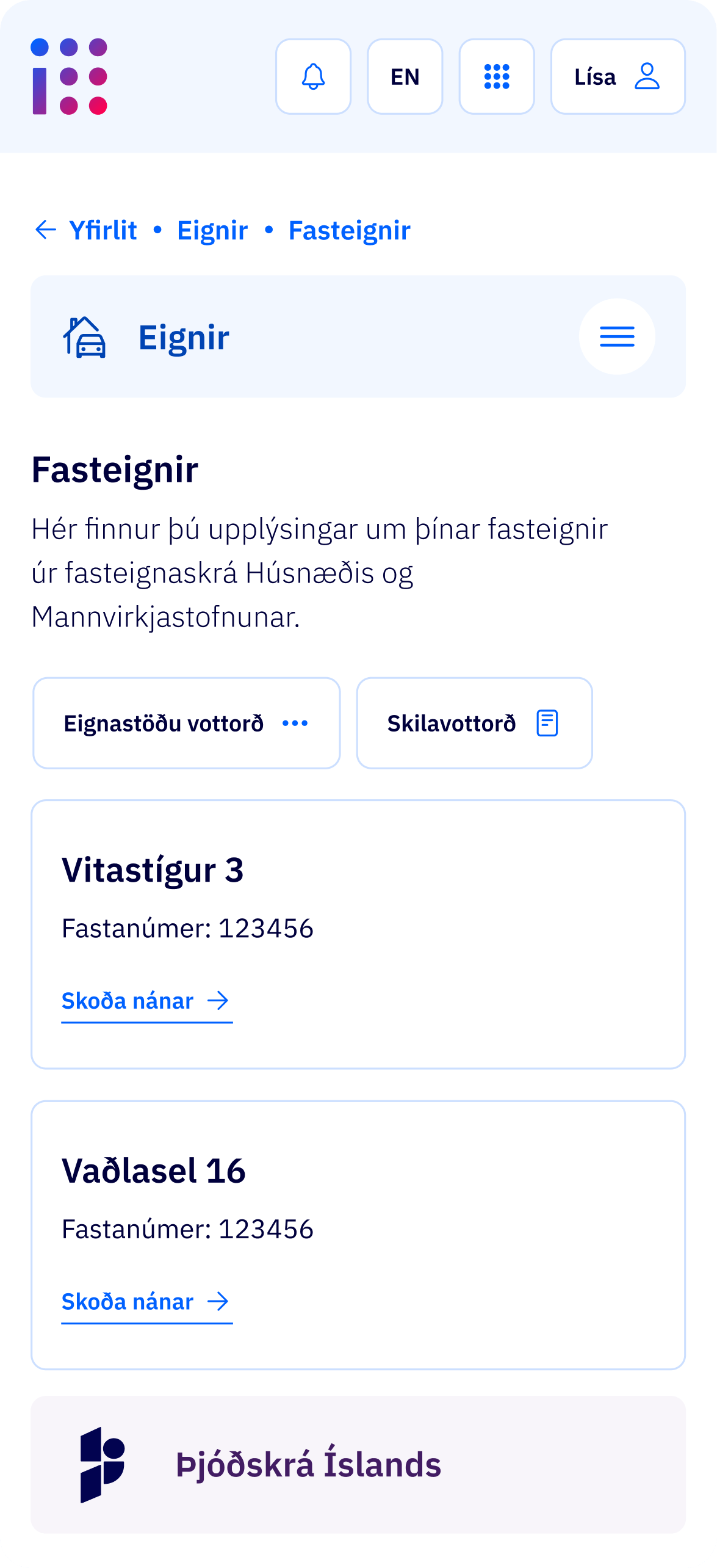This screenshot has height=1568, width=717.
Task: Open the Skilavottorð document
Action: [x=474, y=723]
